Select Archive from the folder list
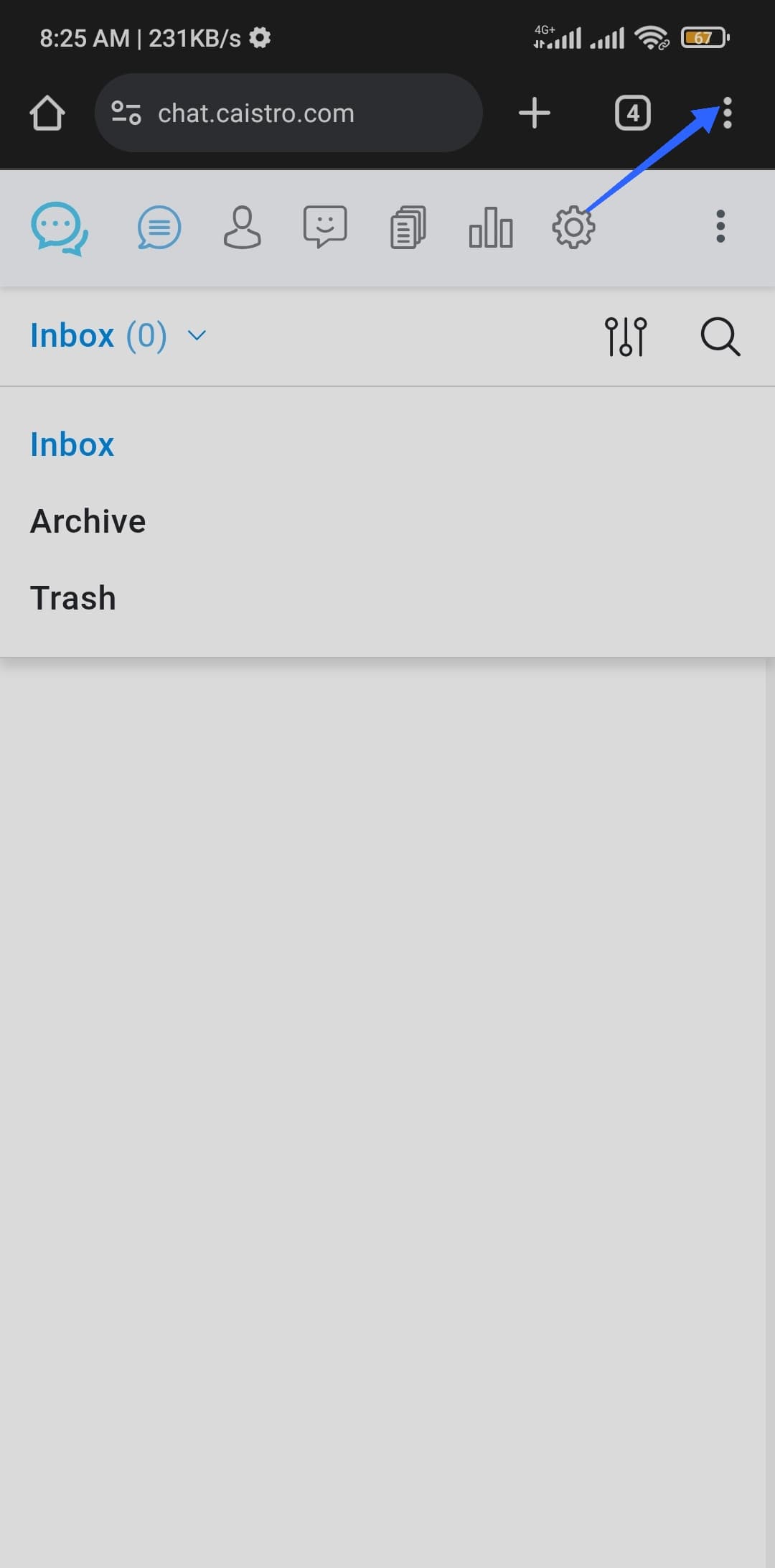This screenshot has width=775, height=1568. click(x=88, y=521)
